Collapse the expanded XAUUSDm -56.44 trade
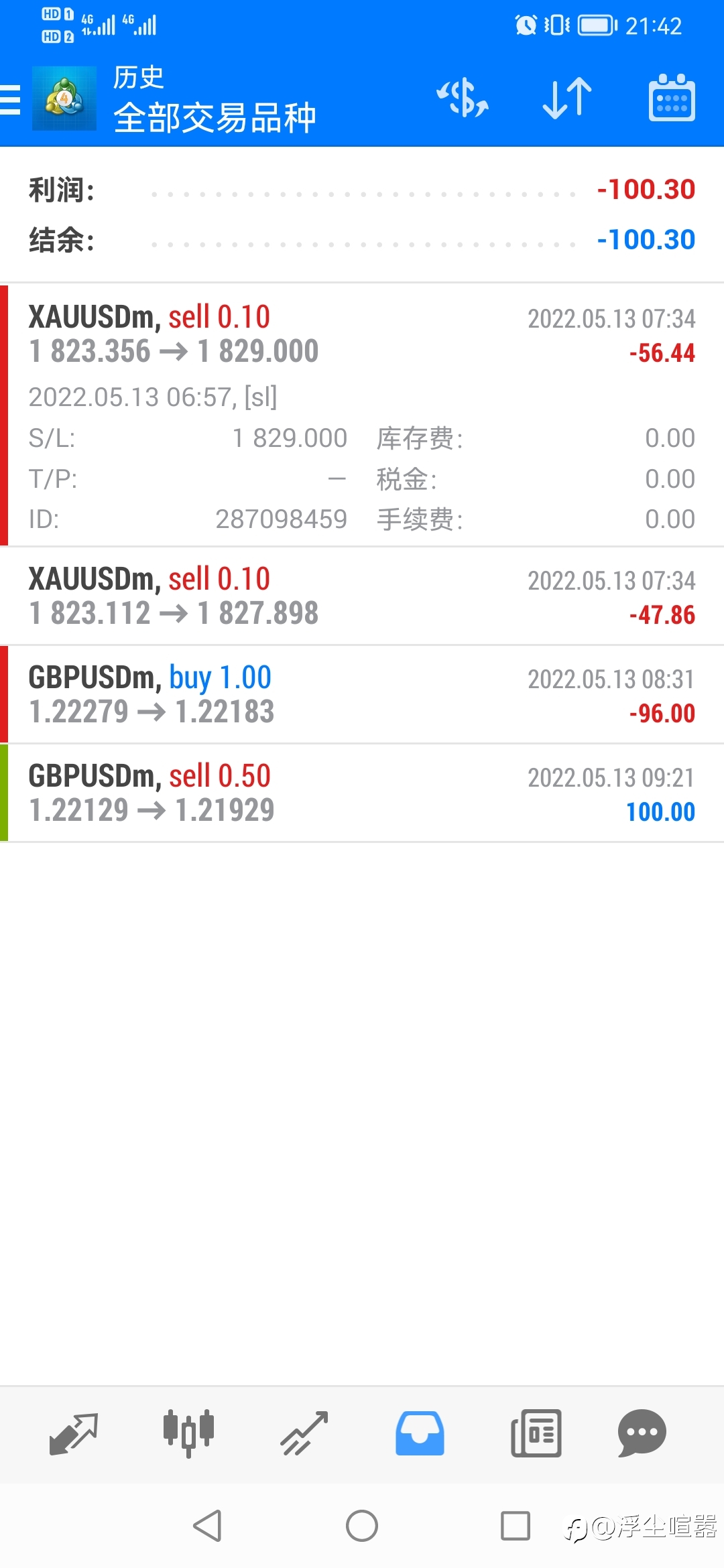 [362, 415]
